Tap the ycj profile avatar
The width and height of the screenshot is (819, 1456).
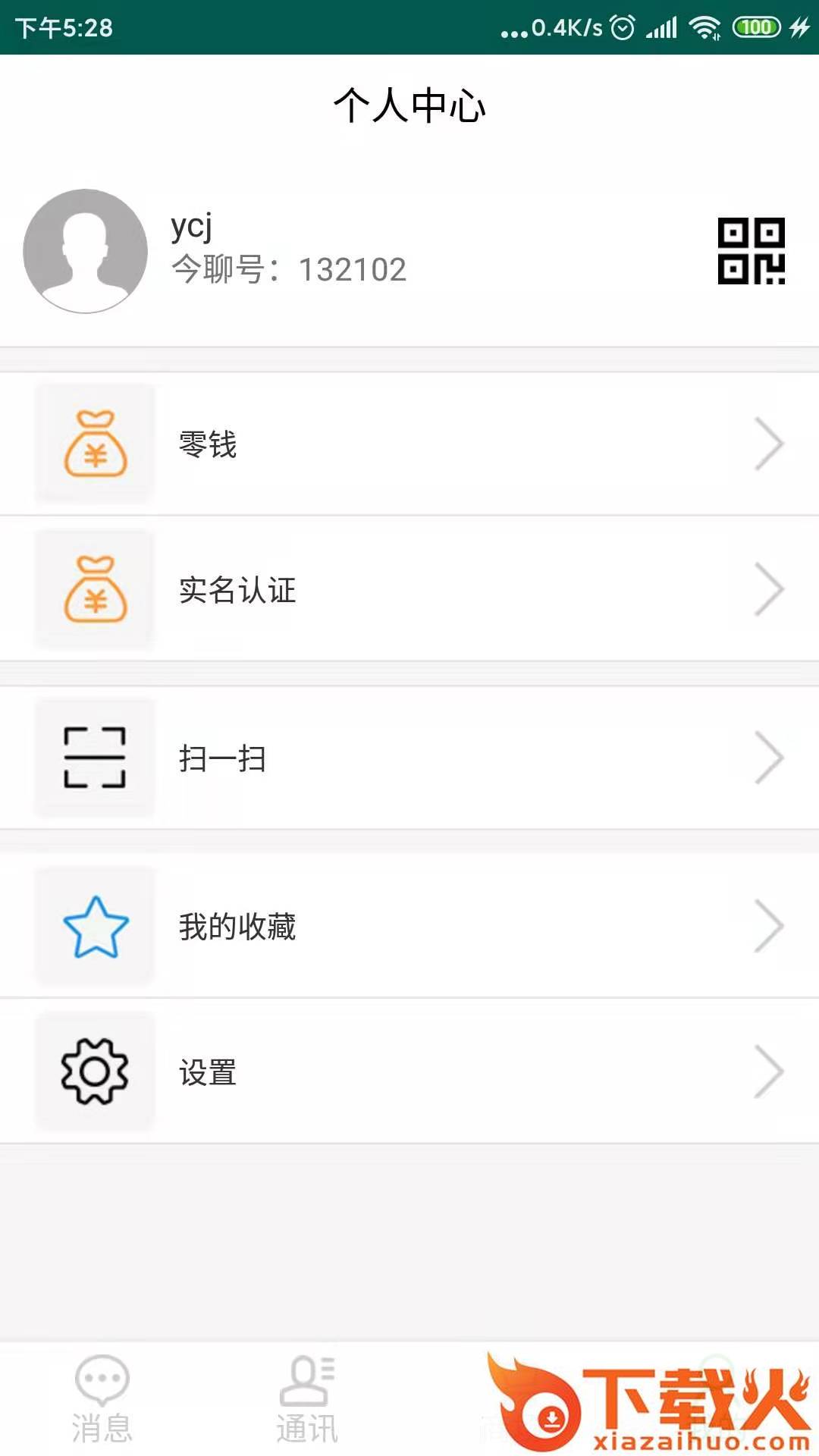[86, 251]
